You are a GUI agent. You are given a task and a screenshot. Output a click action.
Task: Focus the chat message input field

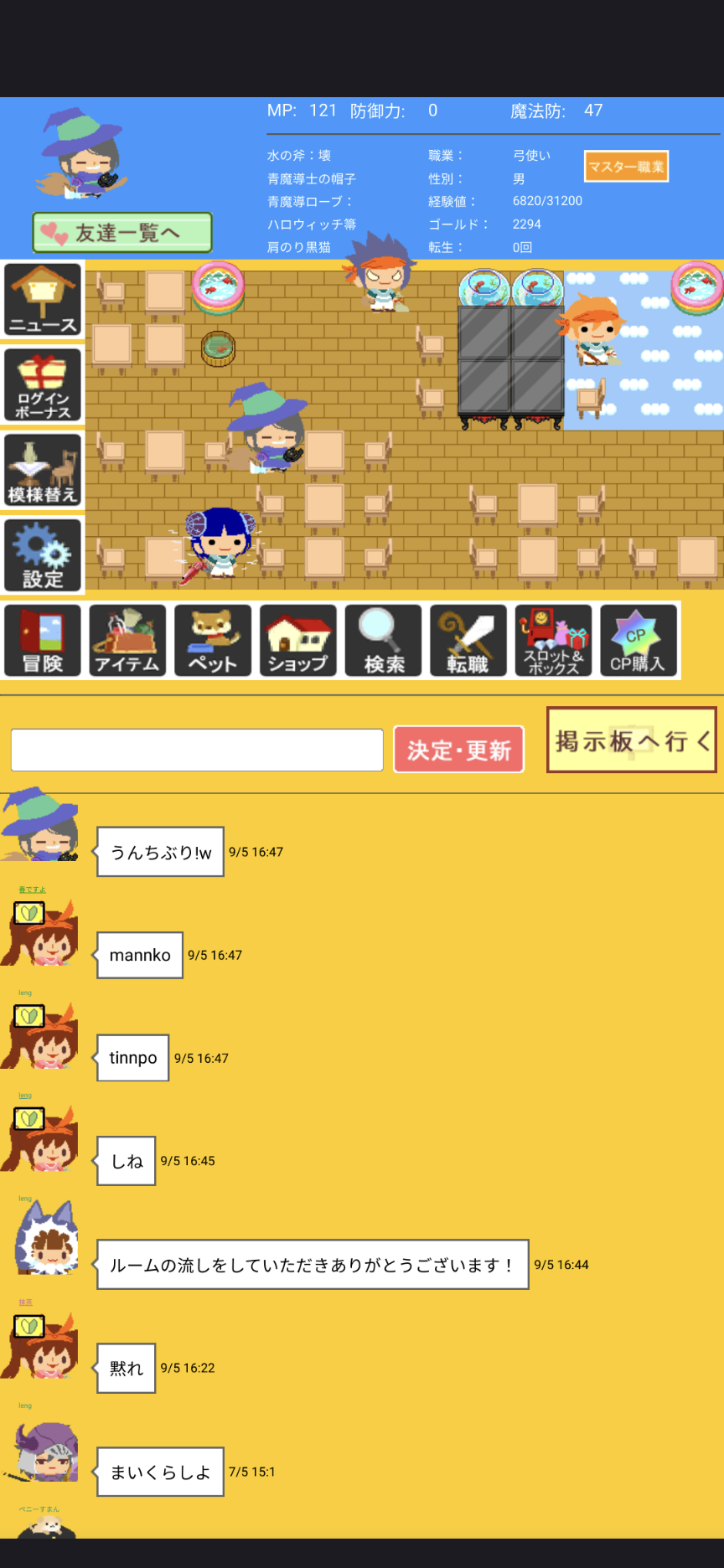pyautogui.click(x=197, y=750)
